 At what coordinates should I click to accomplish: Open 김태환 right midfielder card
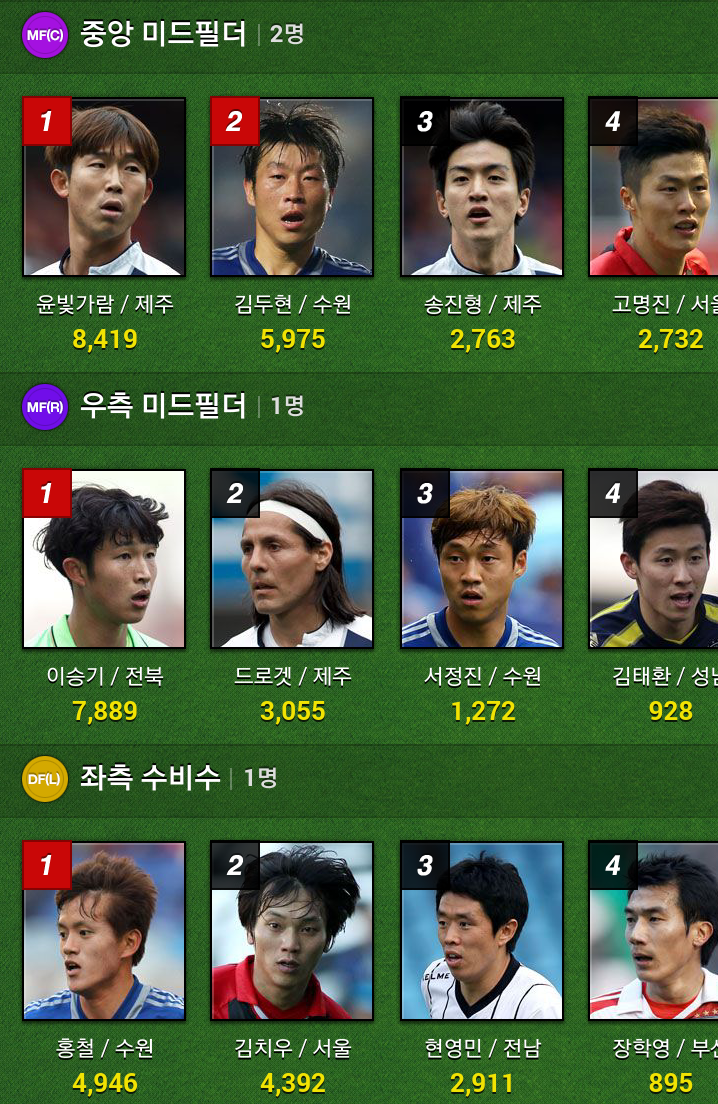point(654,559)
